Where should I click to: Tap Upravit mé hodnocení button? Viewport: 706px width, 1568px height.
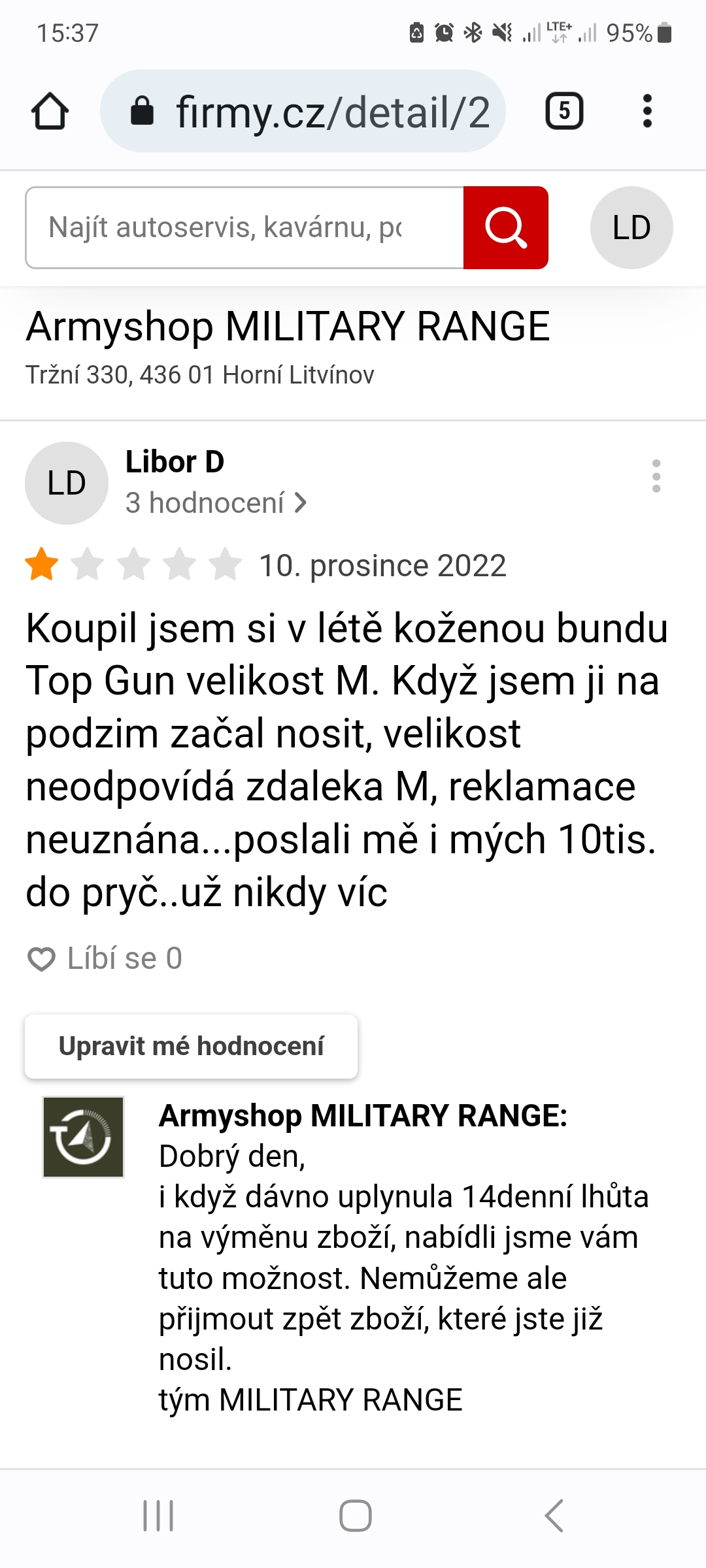point(191,1046)
